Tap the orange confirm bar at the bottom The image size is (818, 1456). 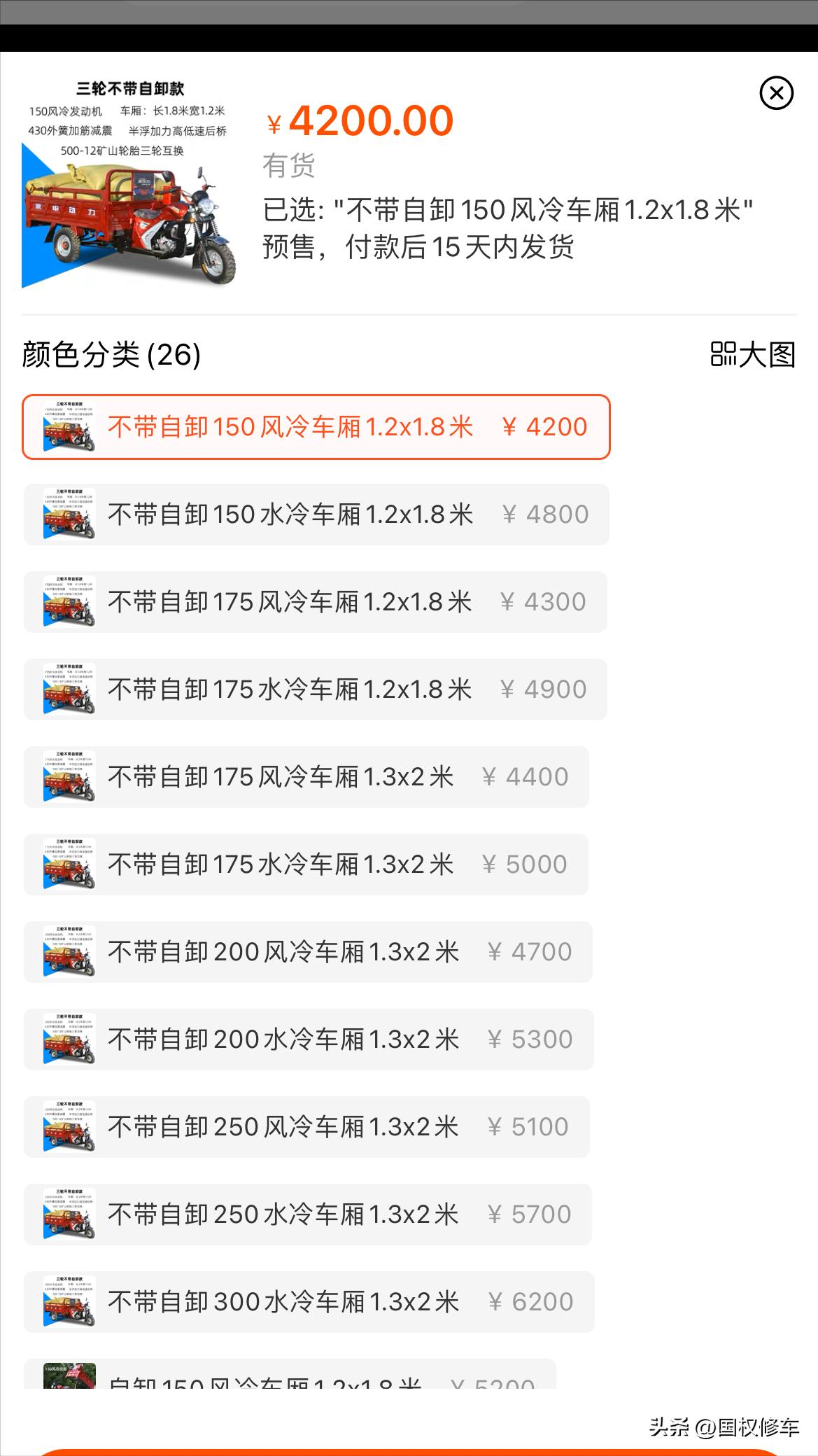click(409, 1449)
